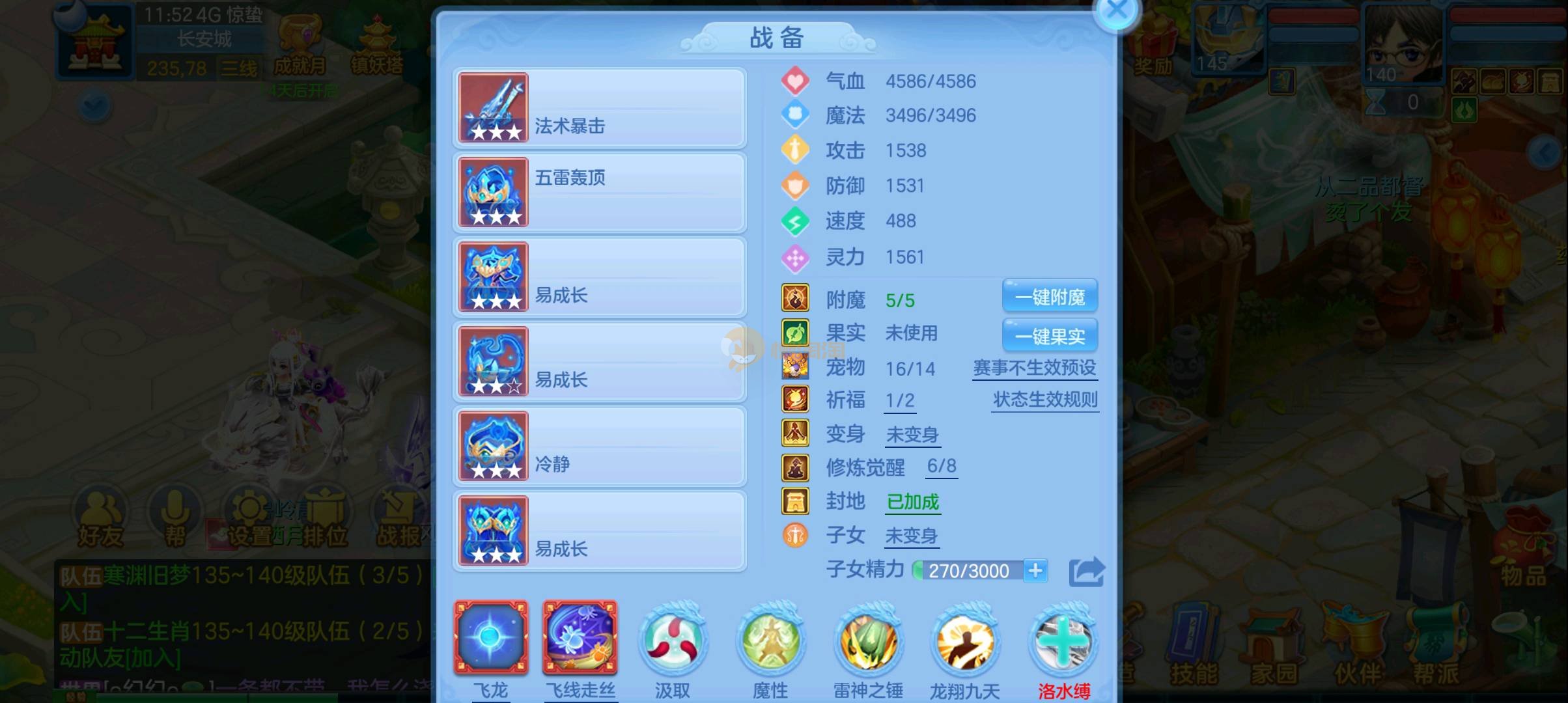This screenshot has width=1568, height=703.
Task: Select the 雷神之锤 skill
Action: (868, 641)
